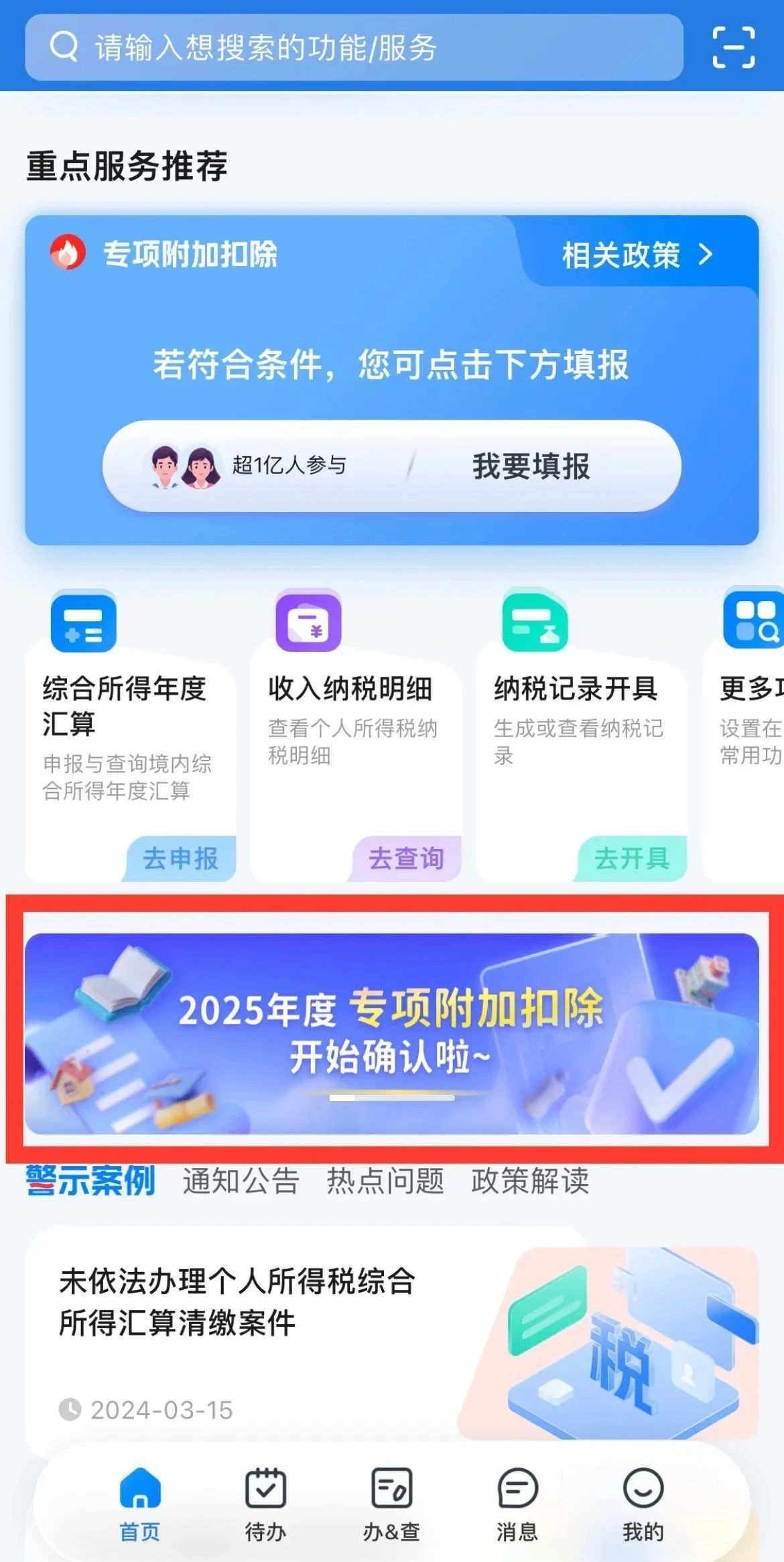Open the scan icon
The height and width of the screenshot is (1562, 784).
tap(733, 48)
